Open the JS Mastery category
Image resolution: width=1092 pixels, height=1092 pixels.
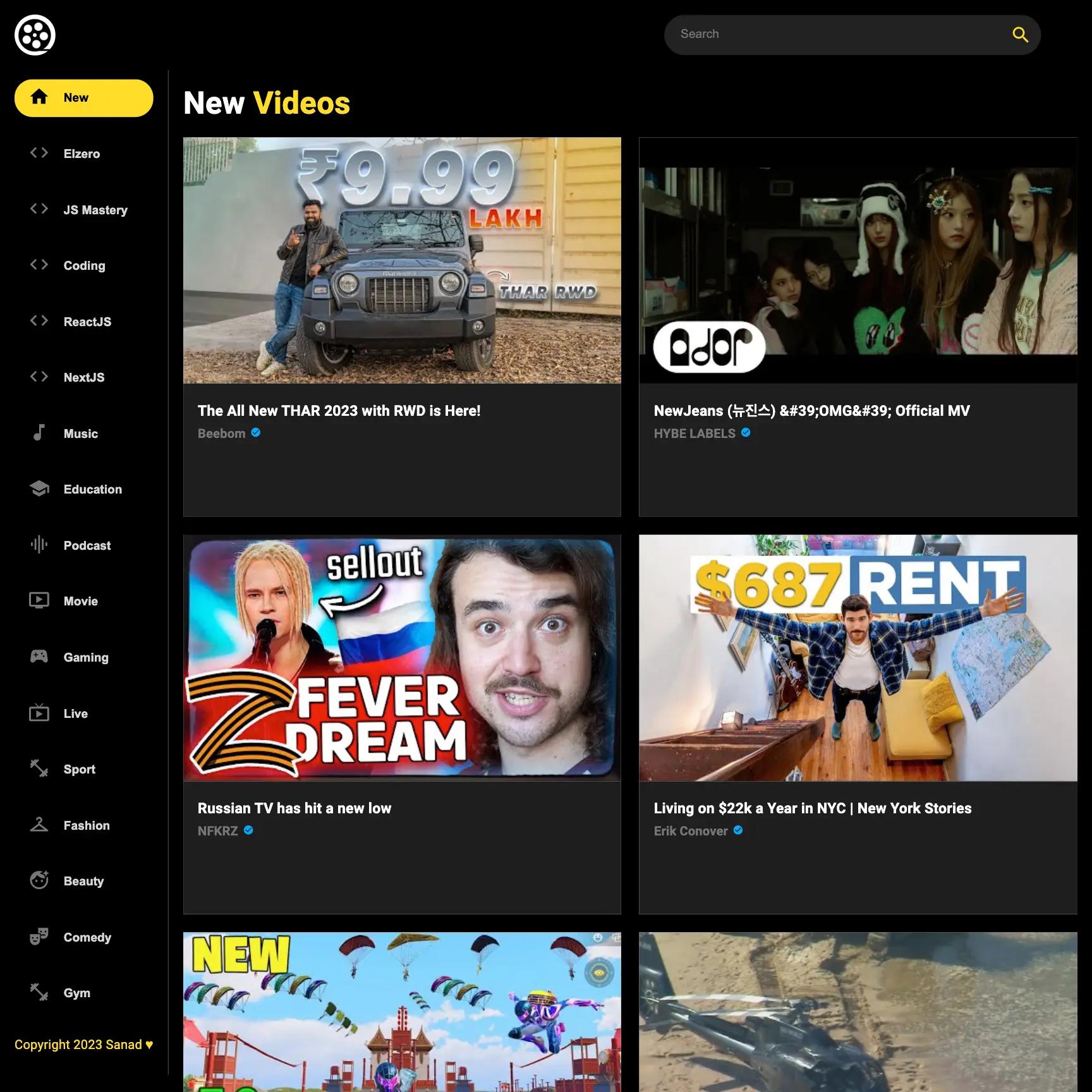[x=95, y=210]
